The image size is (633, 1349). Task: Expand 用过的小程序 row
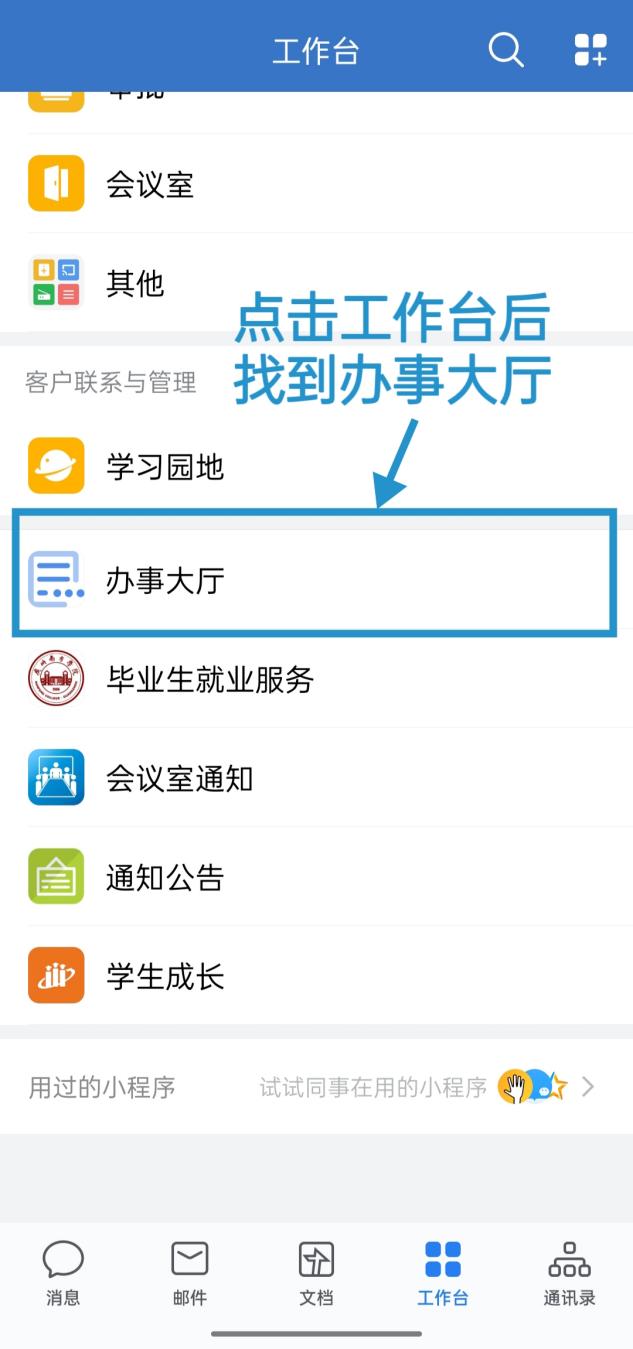(x=316, y=1087)
